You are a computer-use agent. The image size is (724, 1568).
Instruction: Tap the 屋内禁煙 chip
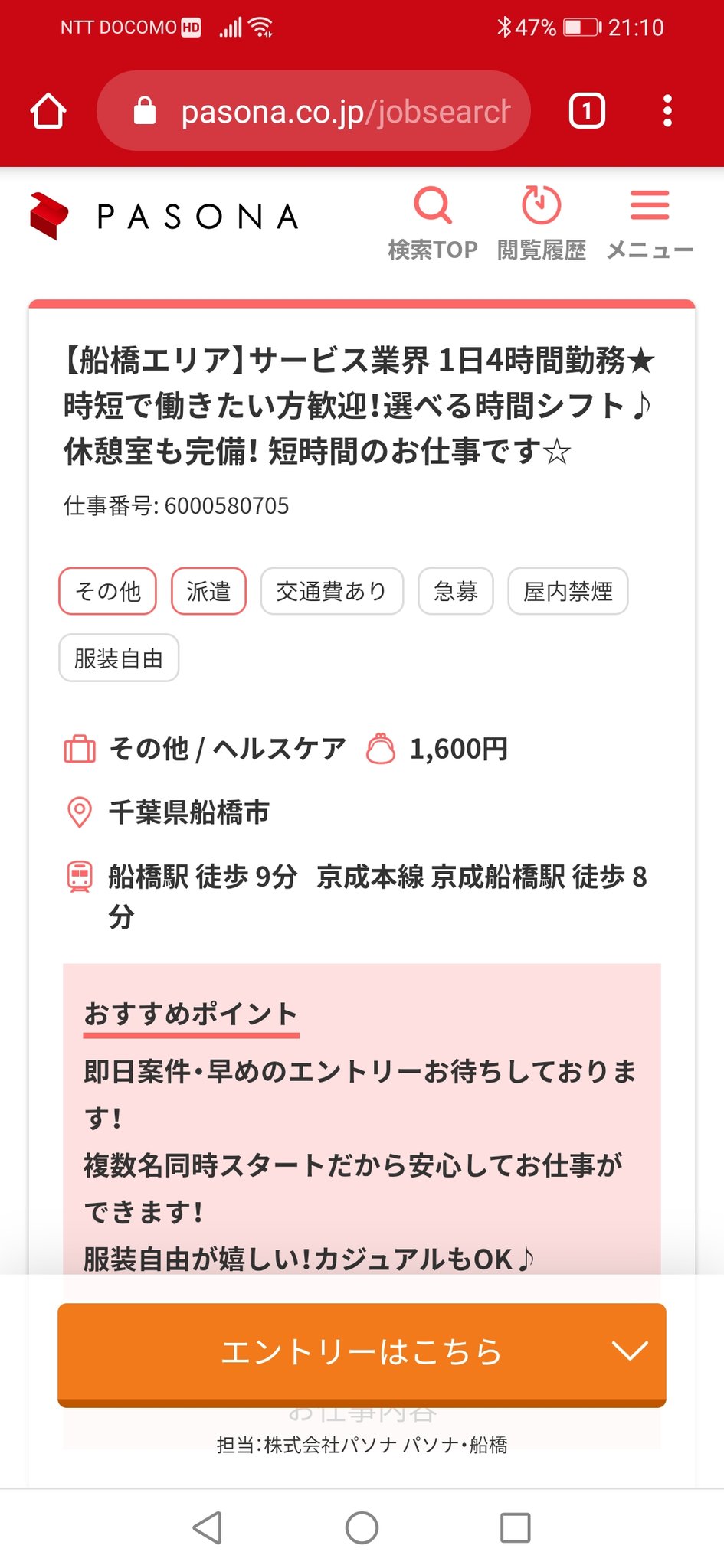pyautogui.click(x=568, y=591)
